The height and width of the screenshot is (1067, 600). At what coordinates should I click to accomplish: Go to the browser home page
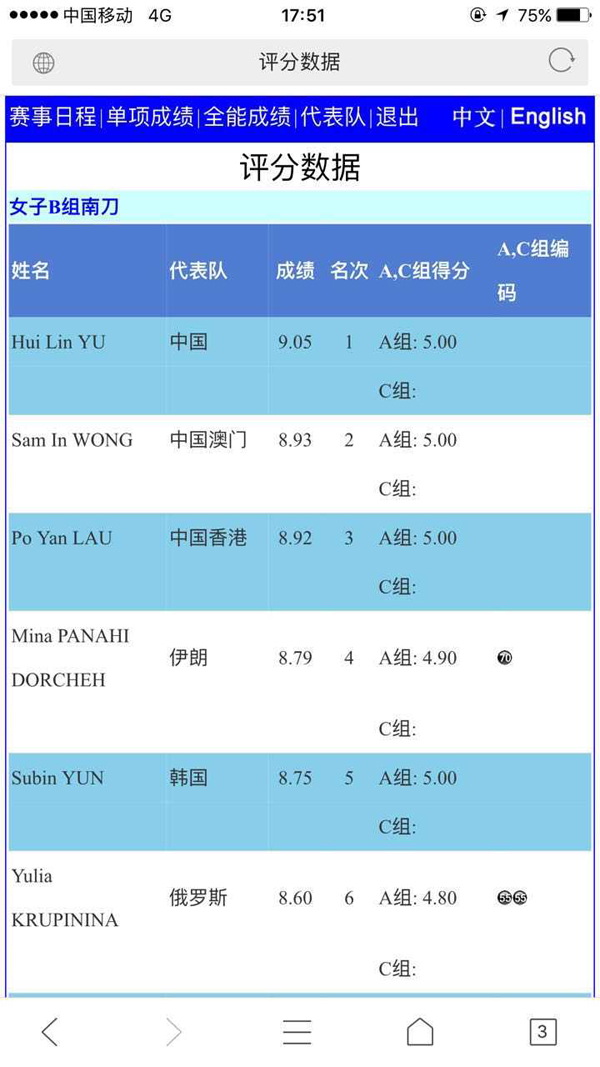(420, 1032)
